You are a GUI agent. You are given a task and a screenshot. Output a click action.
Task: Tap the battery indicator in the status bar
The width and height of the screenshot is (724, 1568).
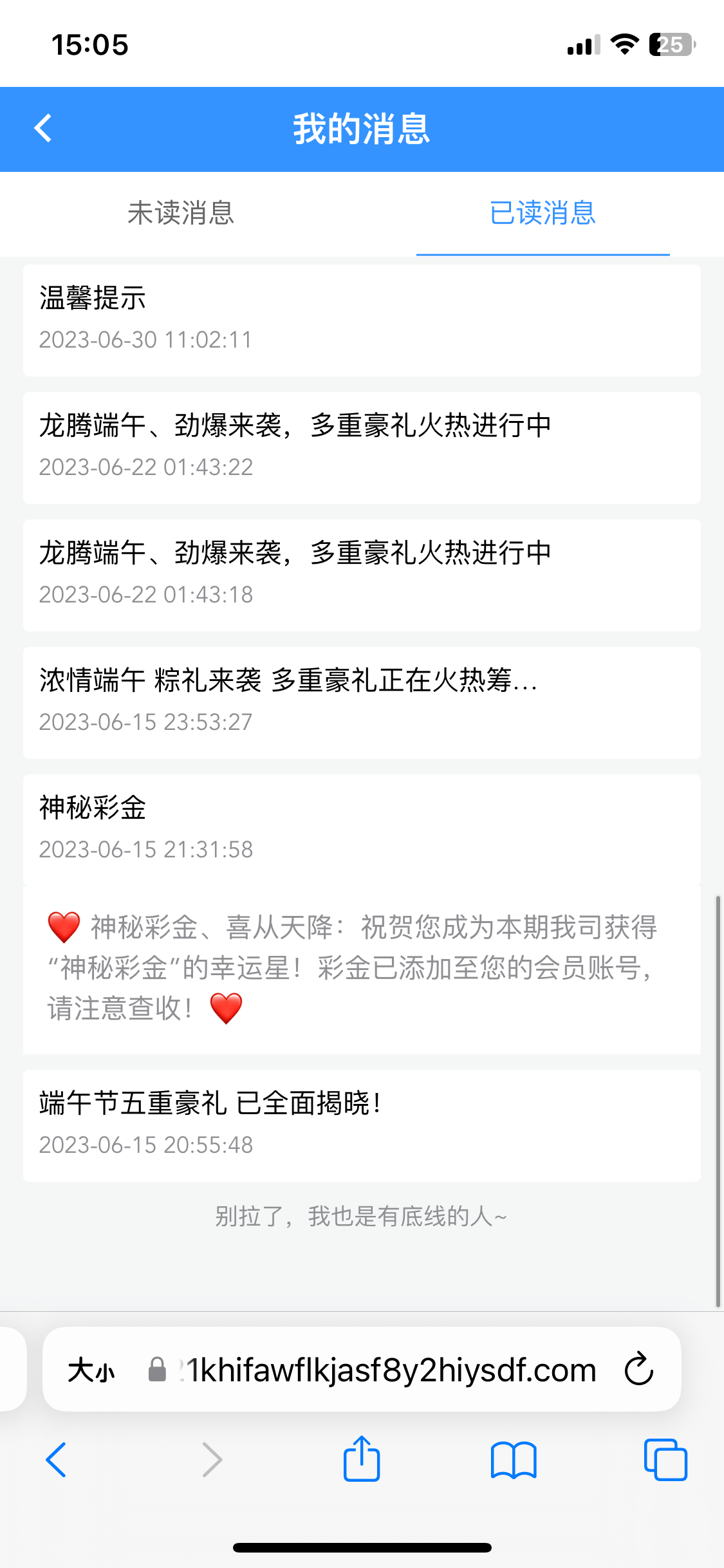point(672,44)
